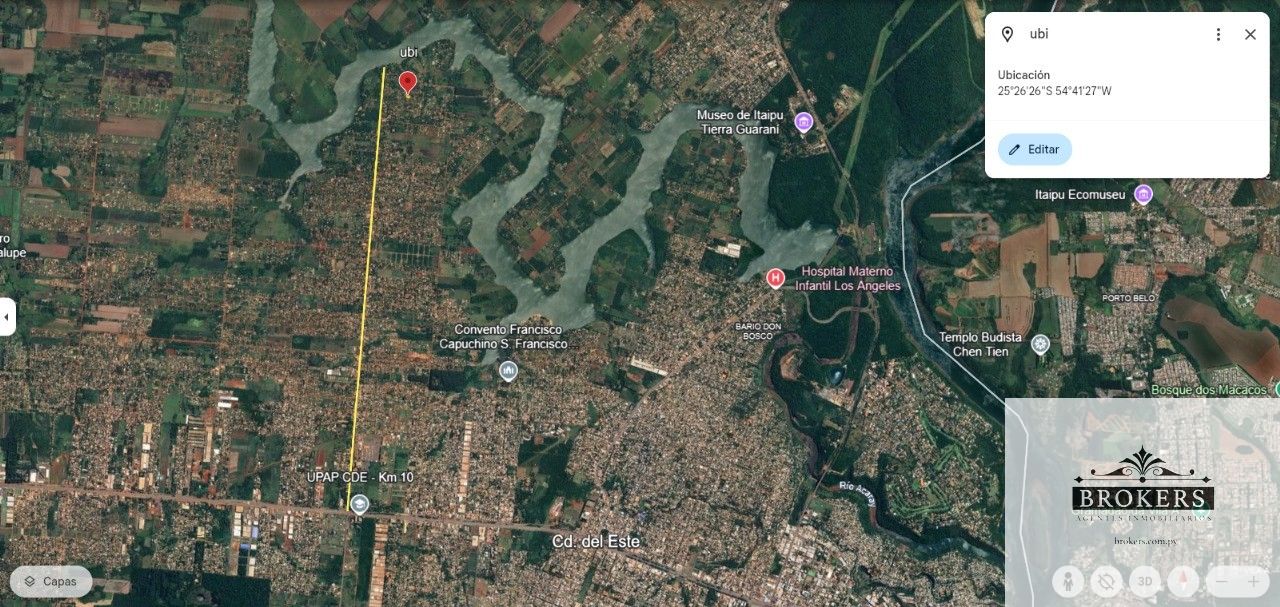The height and width of the screenshot is (607, 1280).
Task: Select the Itaipu Ecomuseu place marker
Action: coord(1143,194)
